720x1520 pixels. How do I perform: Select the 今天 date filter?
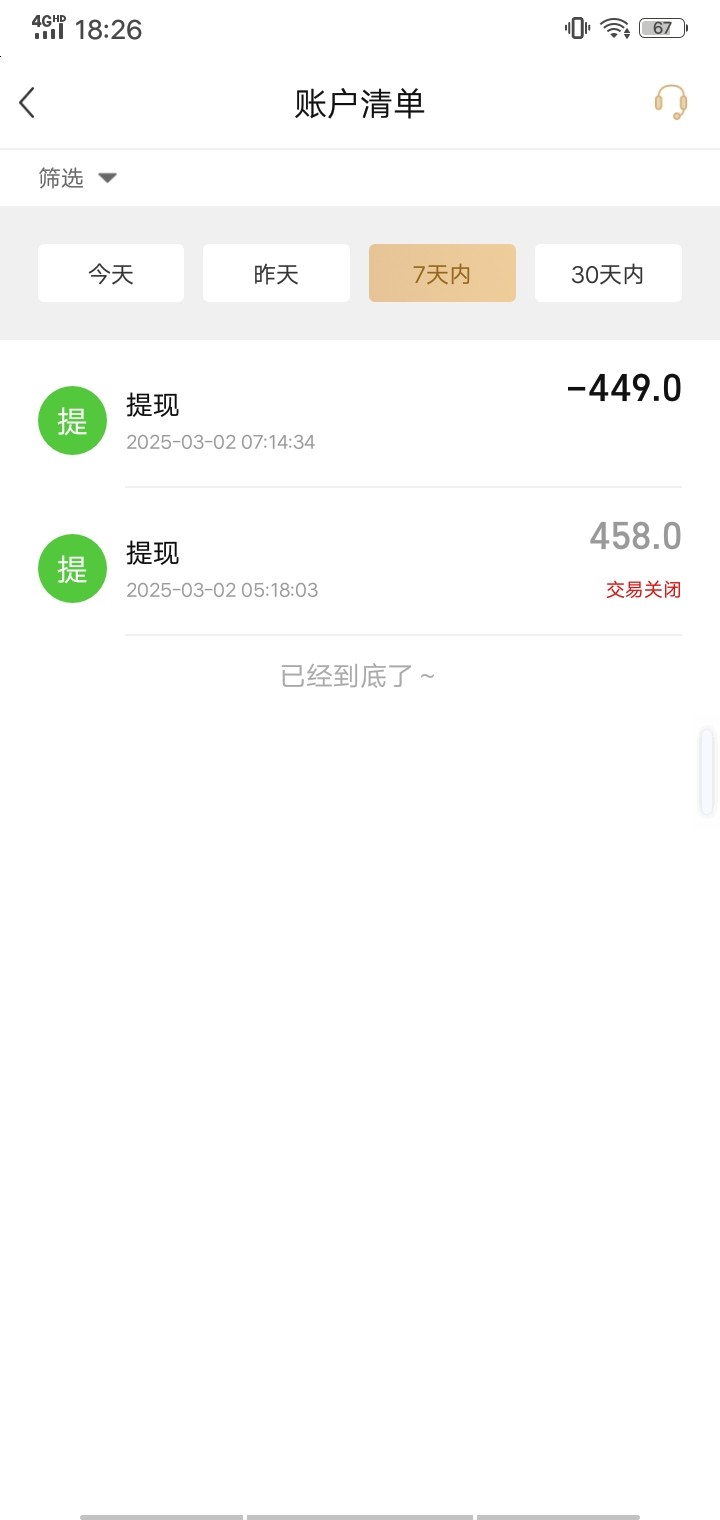click(111, 273)
